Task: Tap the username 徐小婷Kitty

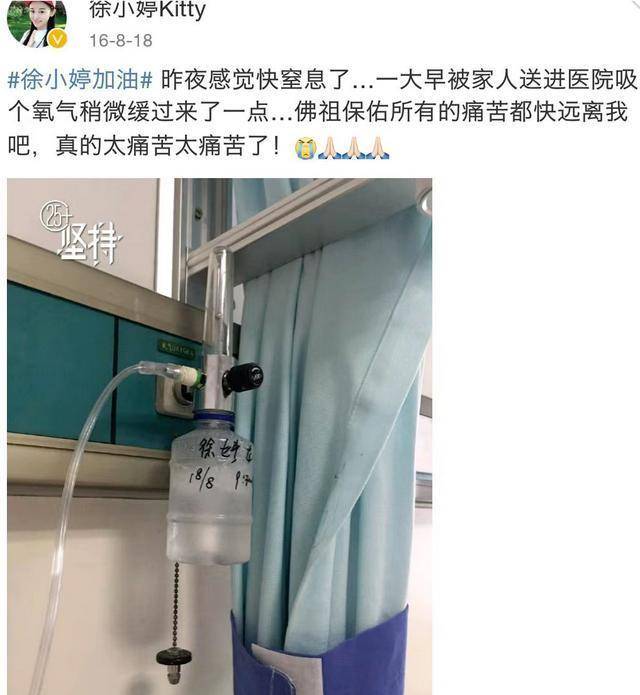Action: click(147, 11)
